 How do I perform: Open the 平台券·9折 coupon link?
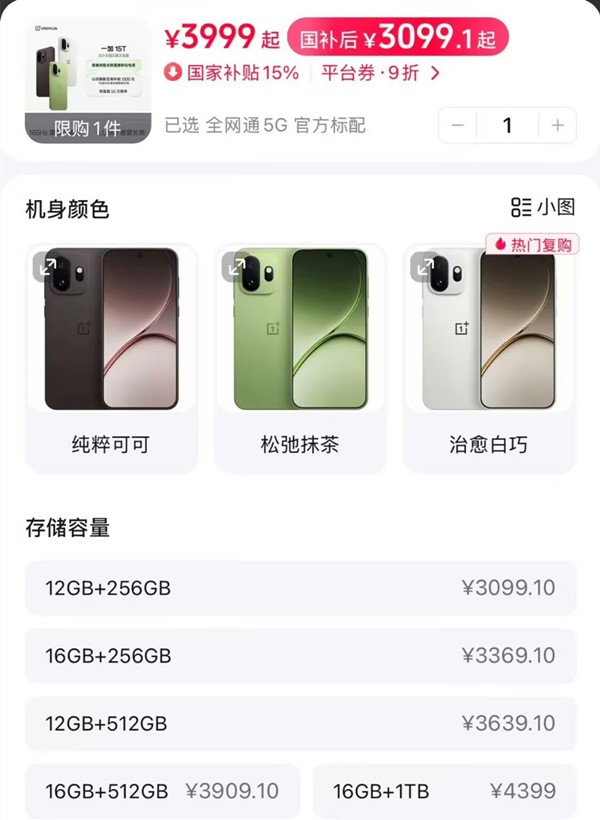(380, 73)
